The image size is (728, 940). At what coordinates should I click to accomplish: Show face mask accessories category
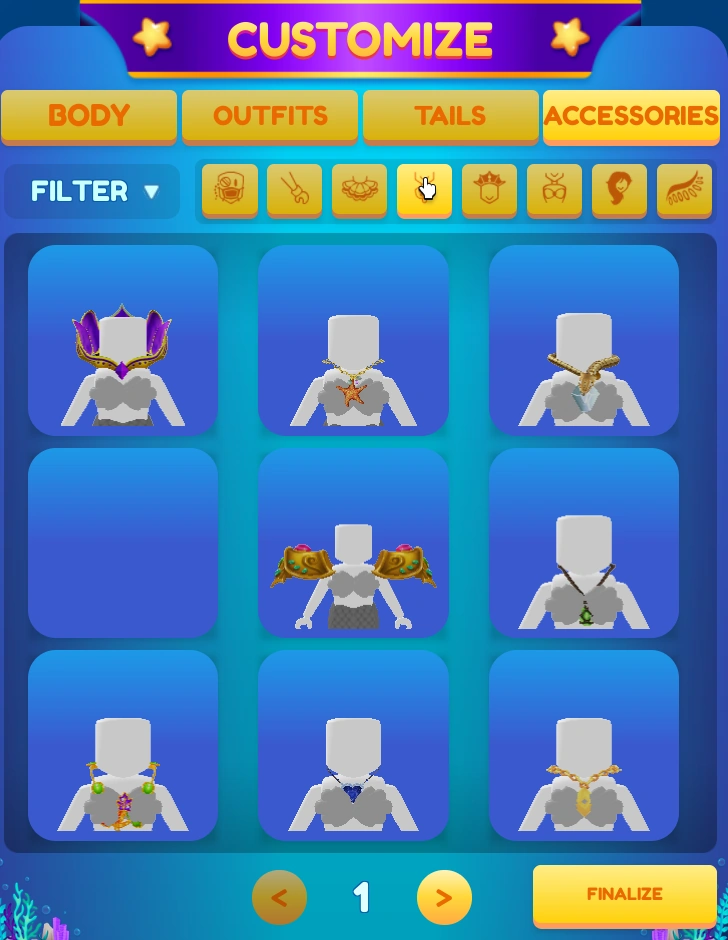(x=230, y=189)
